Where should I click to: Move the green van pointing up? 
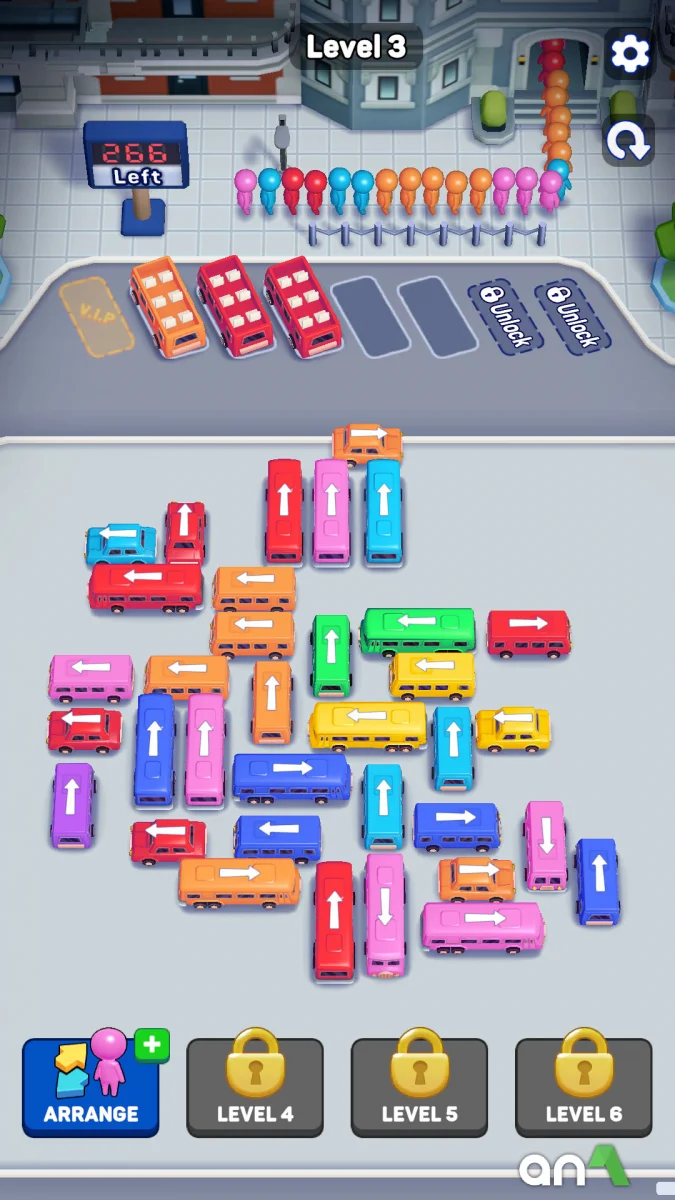point(331,654)
